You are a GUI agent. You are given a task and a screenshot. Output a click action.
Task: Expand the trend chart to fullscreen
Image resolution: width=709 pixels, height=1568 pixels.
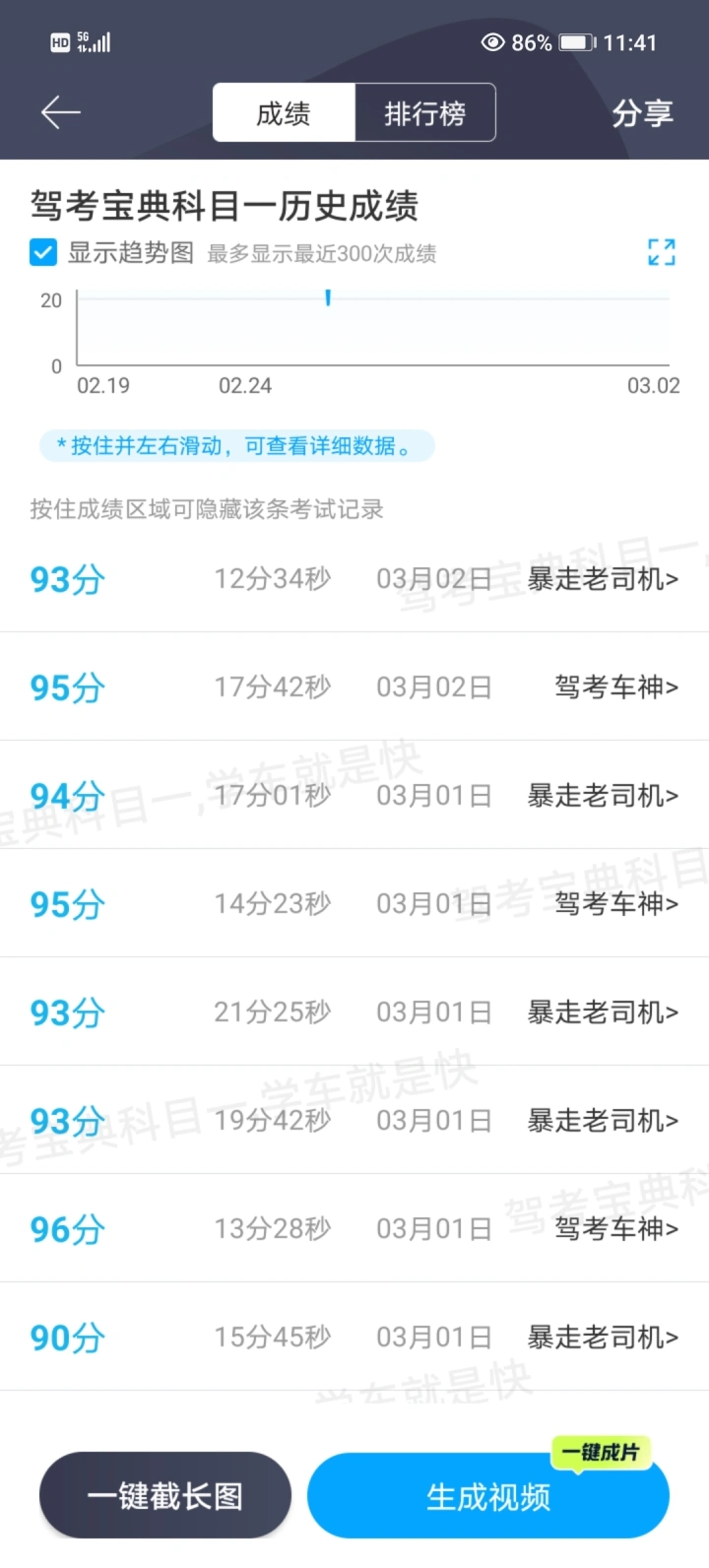pos(662,252)
